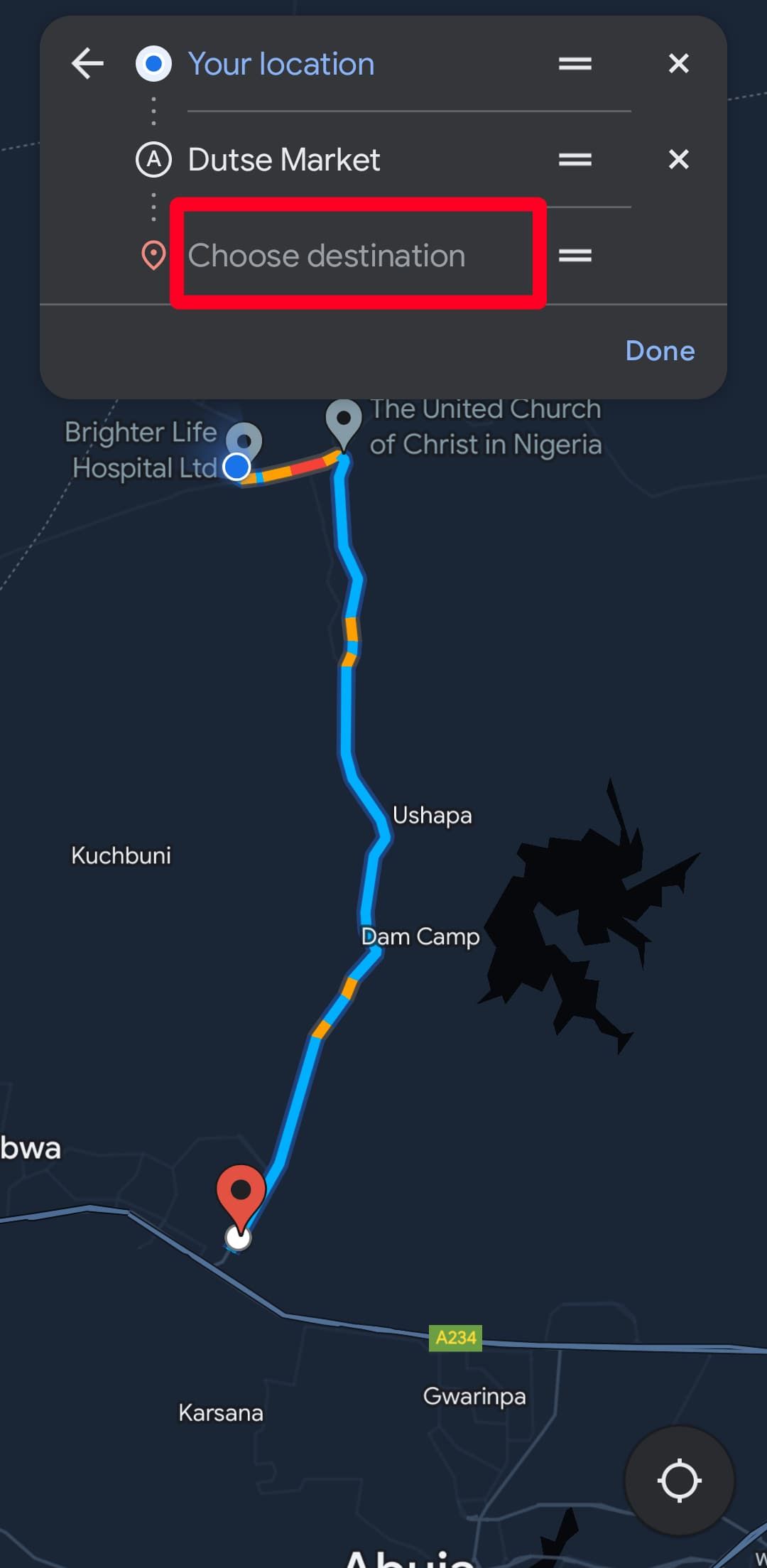This screenshot has width=767, height=1568.
Task: Select The United Church of Christ pin
Action: pos(344,421)
